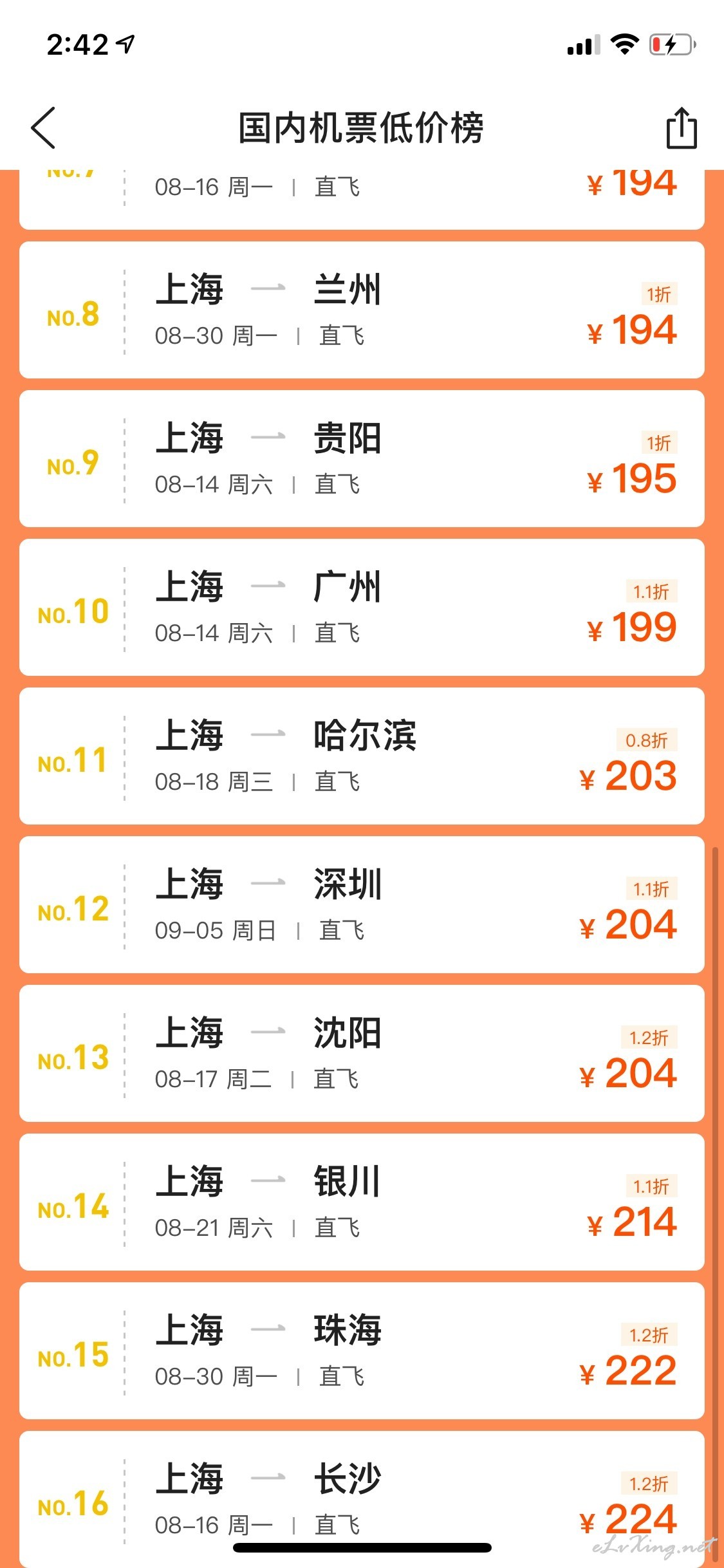Share the domestic low-price flight ranking

[681, 128]
